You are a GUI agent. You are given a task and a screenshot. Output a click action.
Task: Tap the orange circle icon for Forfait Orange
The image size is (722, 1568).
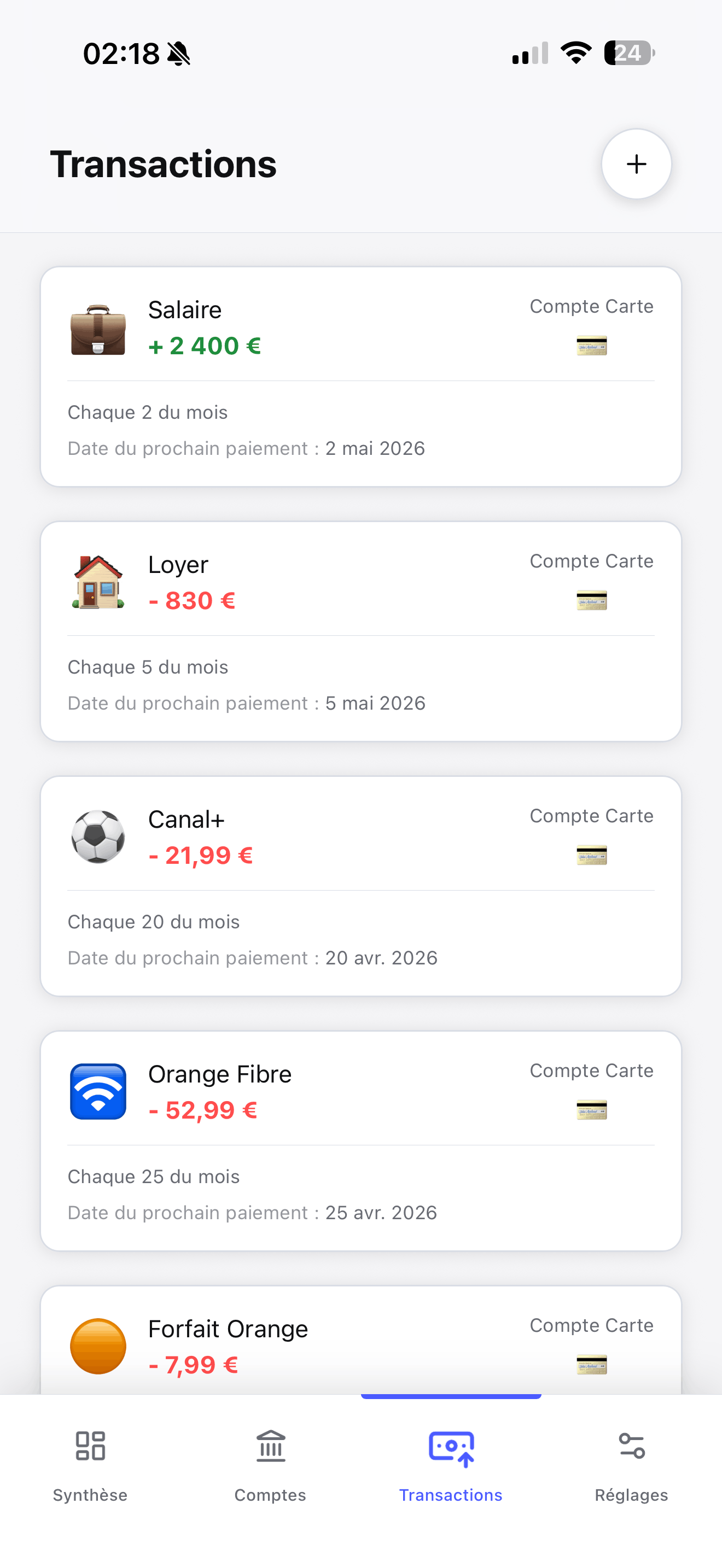pyautogui.click(x=98, y=1347)
